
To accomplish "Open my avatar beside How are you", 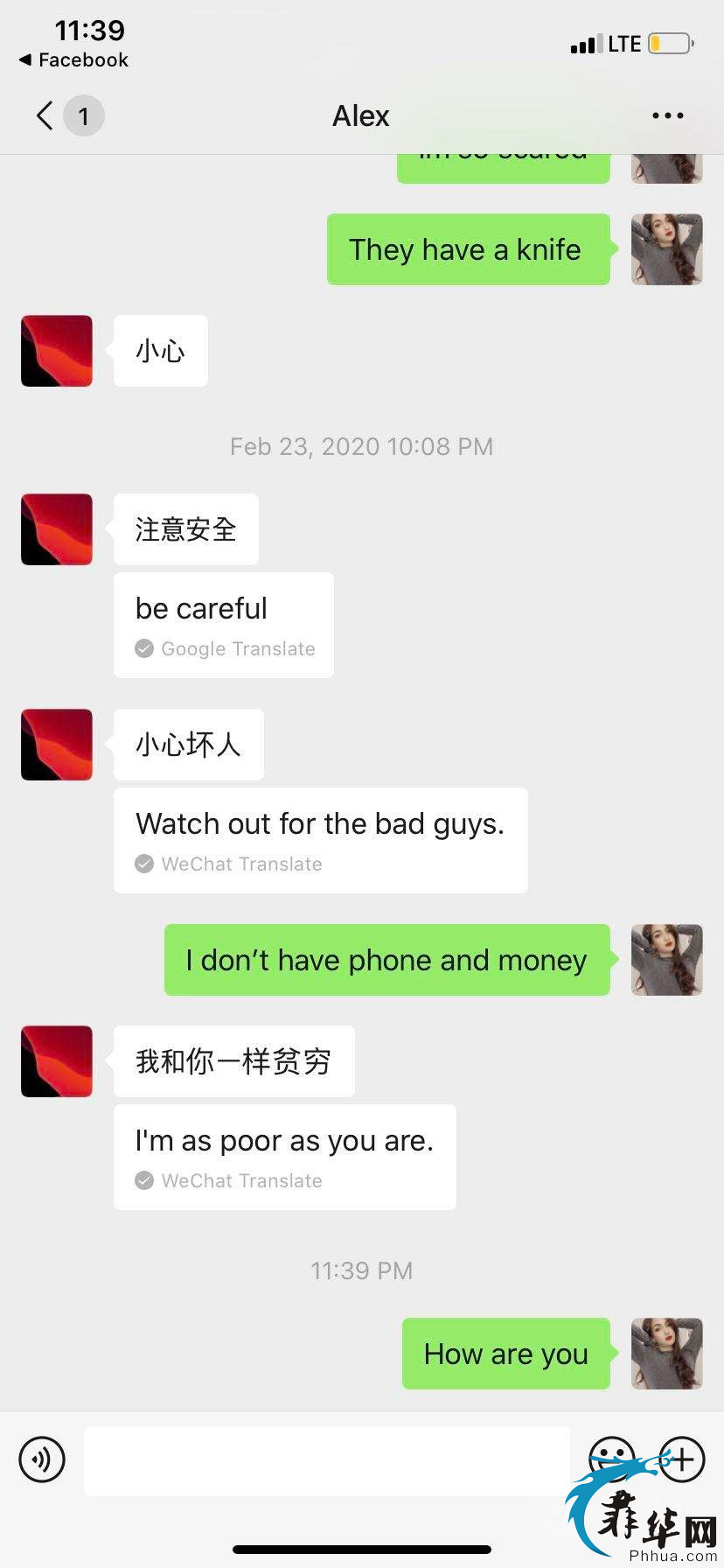I will pos(667,1354).
